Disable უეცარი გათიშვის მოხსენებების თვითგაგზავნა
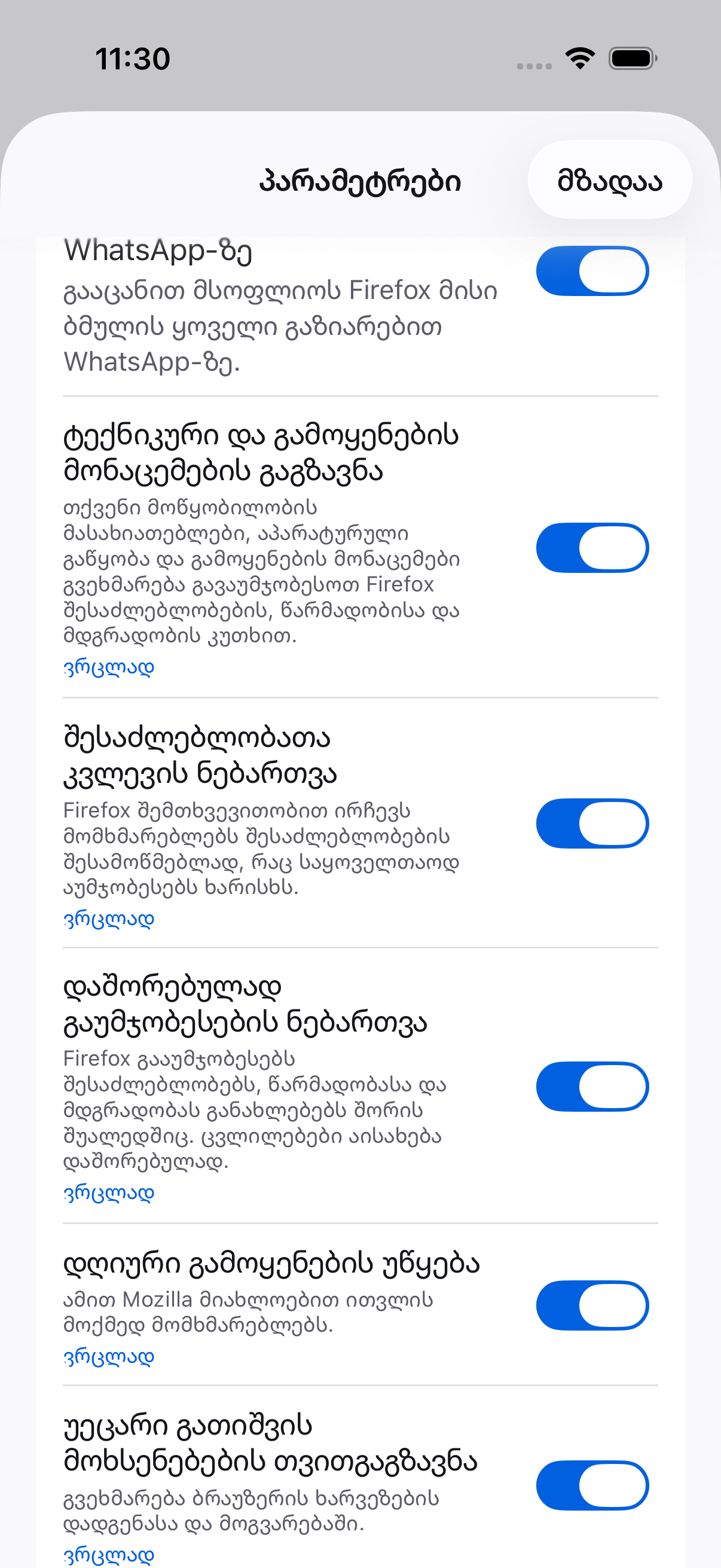This screenshot has height=1568, width=721. click(592, 1485)
